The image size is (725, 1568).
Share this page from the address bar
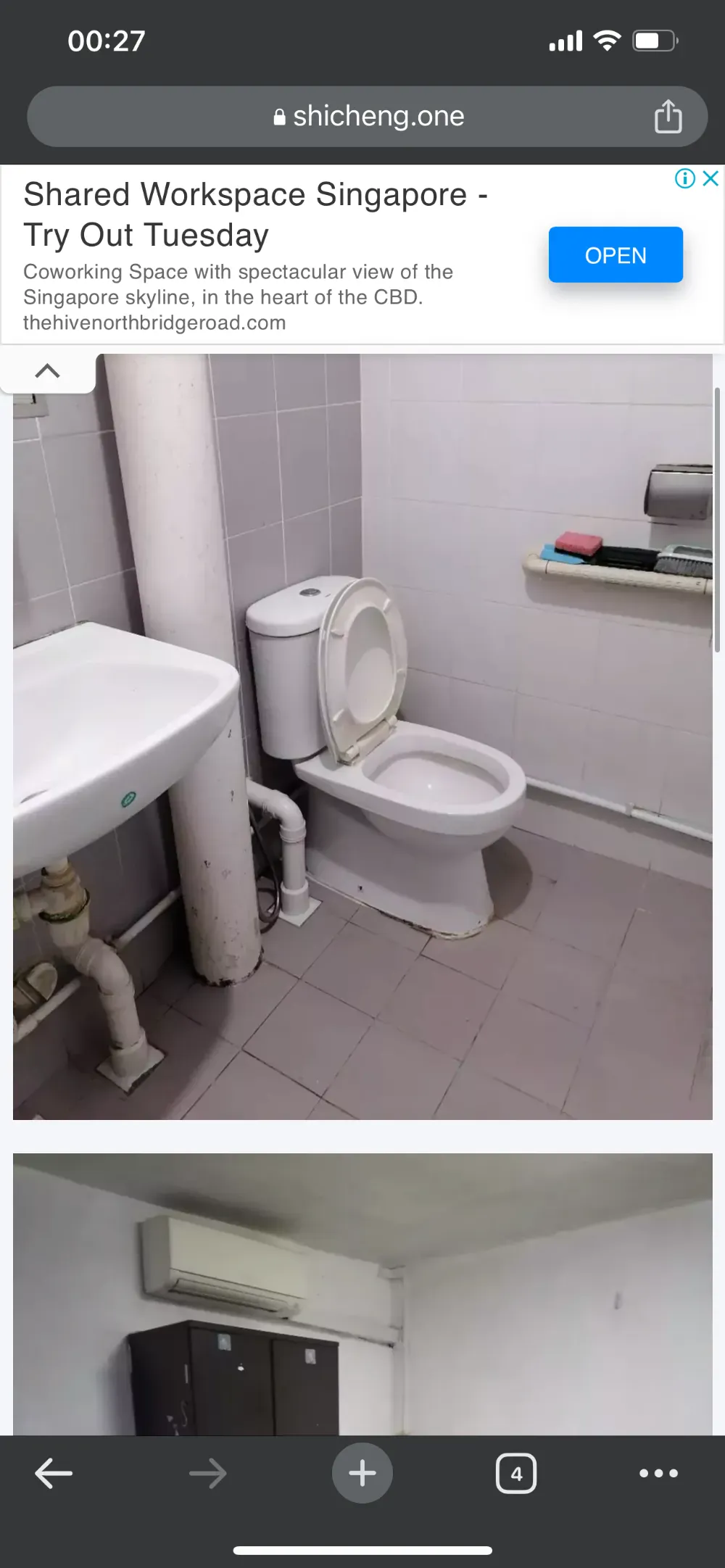[668, 117]
